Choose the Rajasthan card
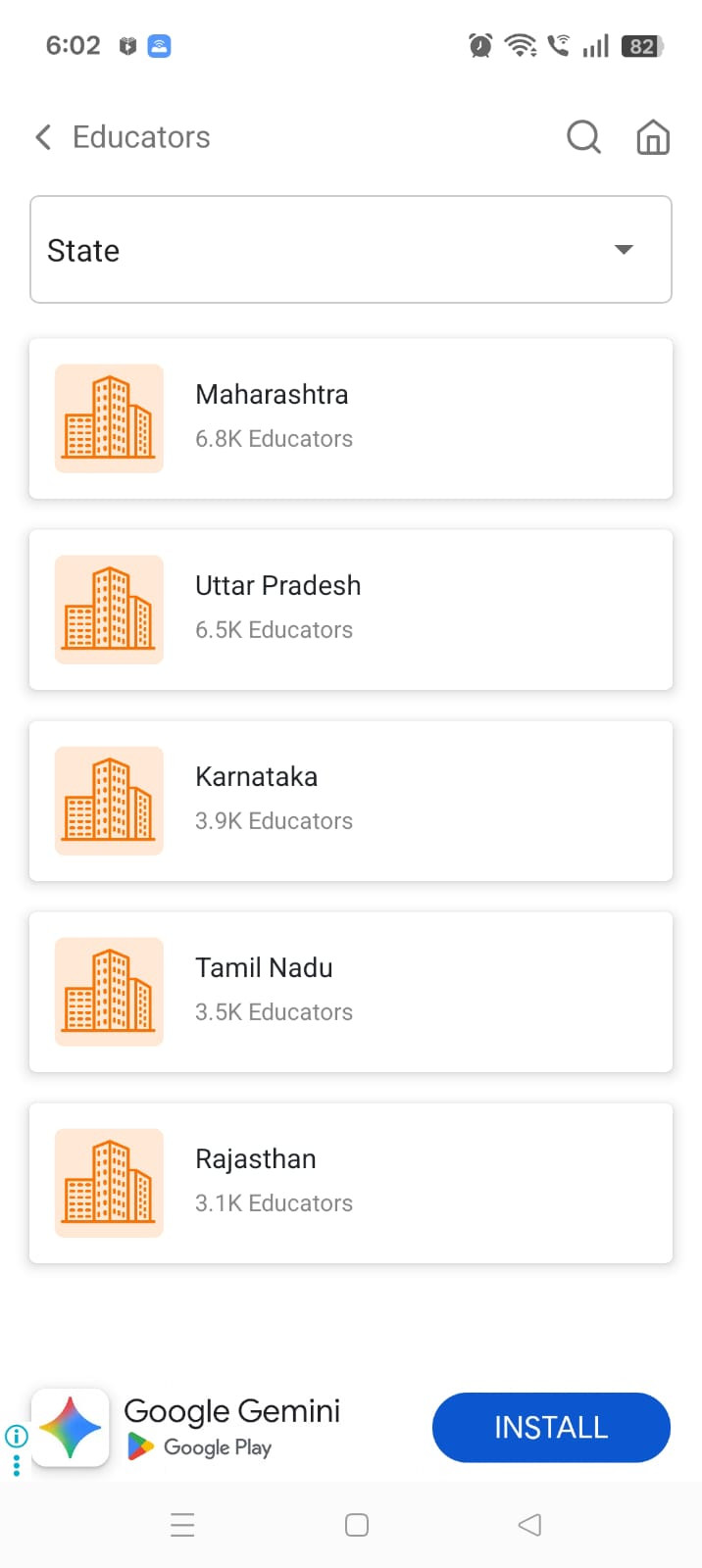This screenshot has height=1568, width=702. (351, 1183)
